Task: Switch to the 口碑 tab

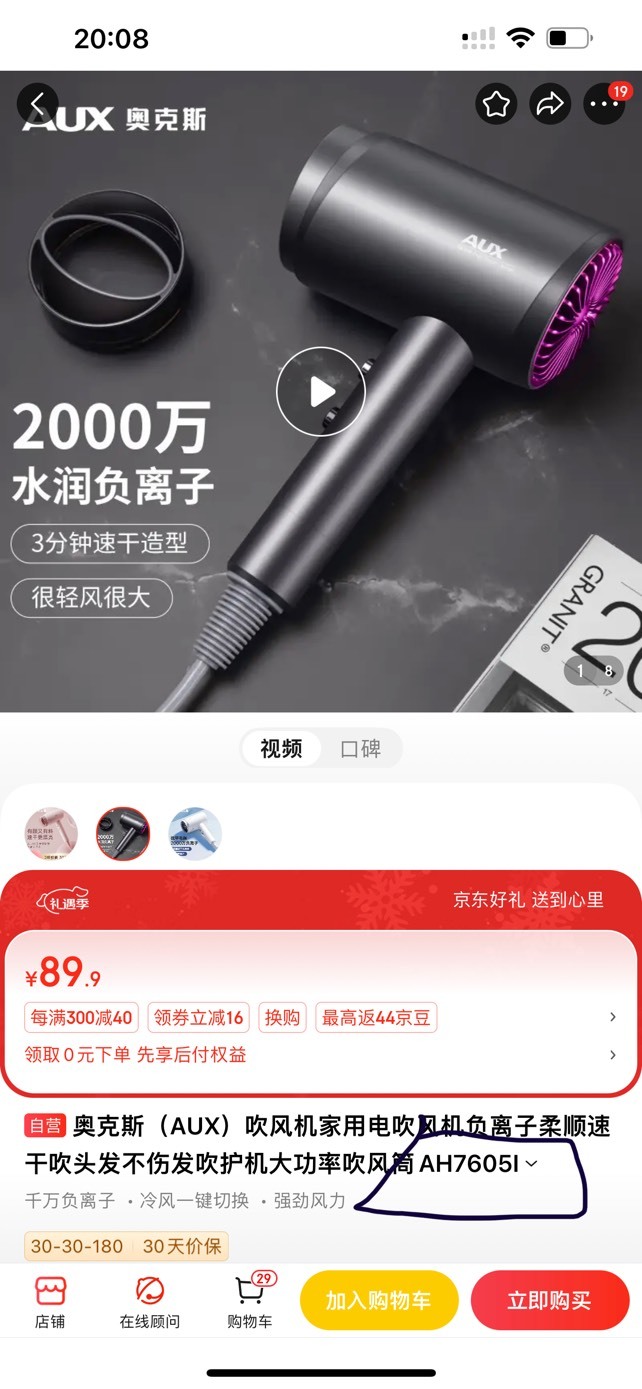Action: point(361,749)
